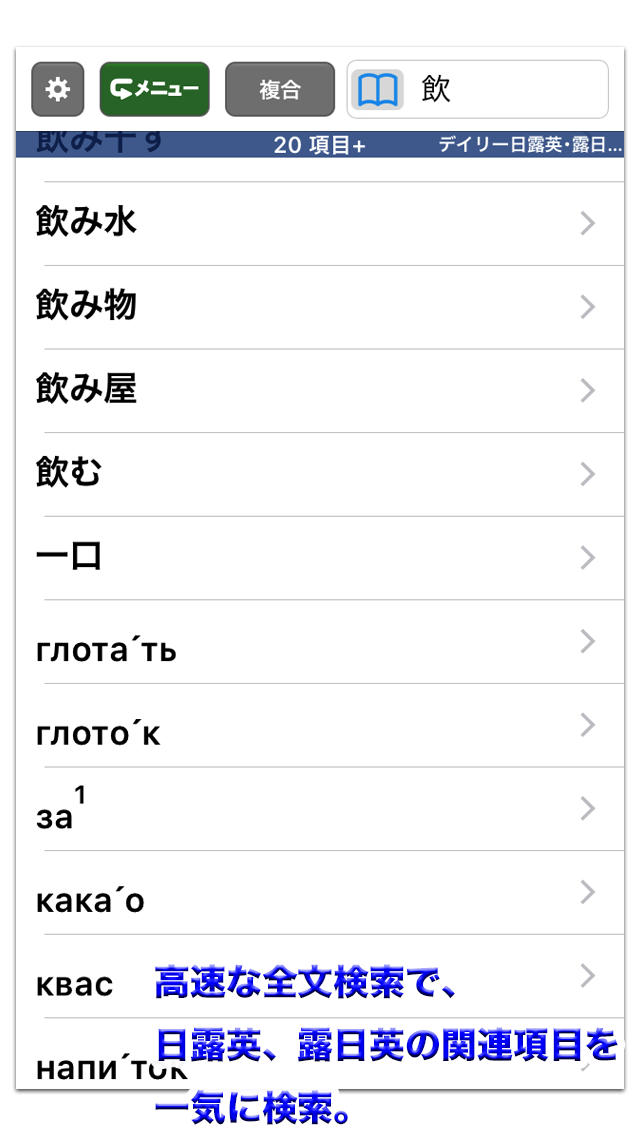Screen dimensions: 640x1136
Task: Open the entry 飲み屋
Action: pyautogui.click(x=320, y=390)
